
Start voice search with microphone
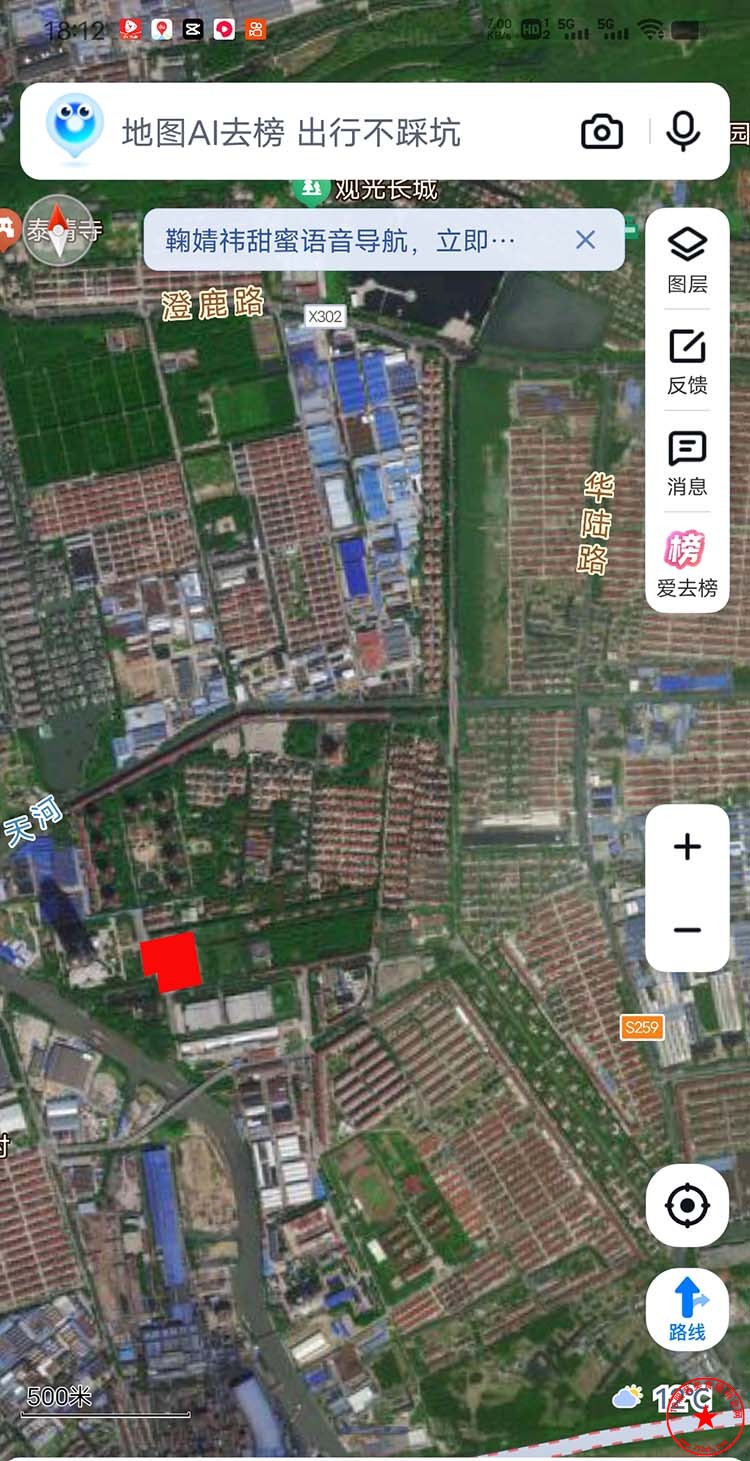tap(683, 132)
